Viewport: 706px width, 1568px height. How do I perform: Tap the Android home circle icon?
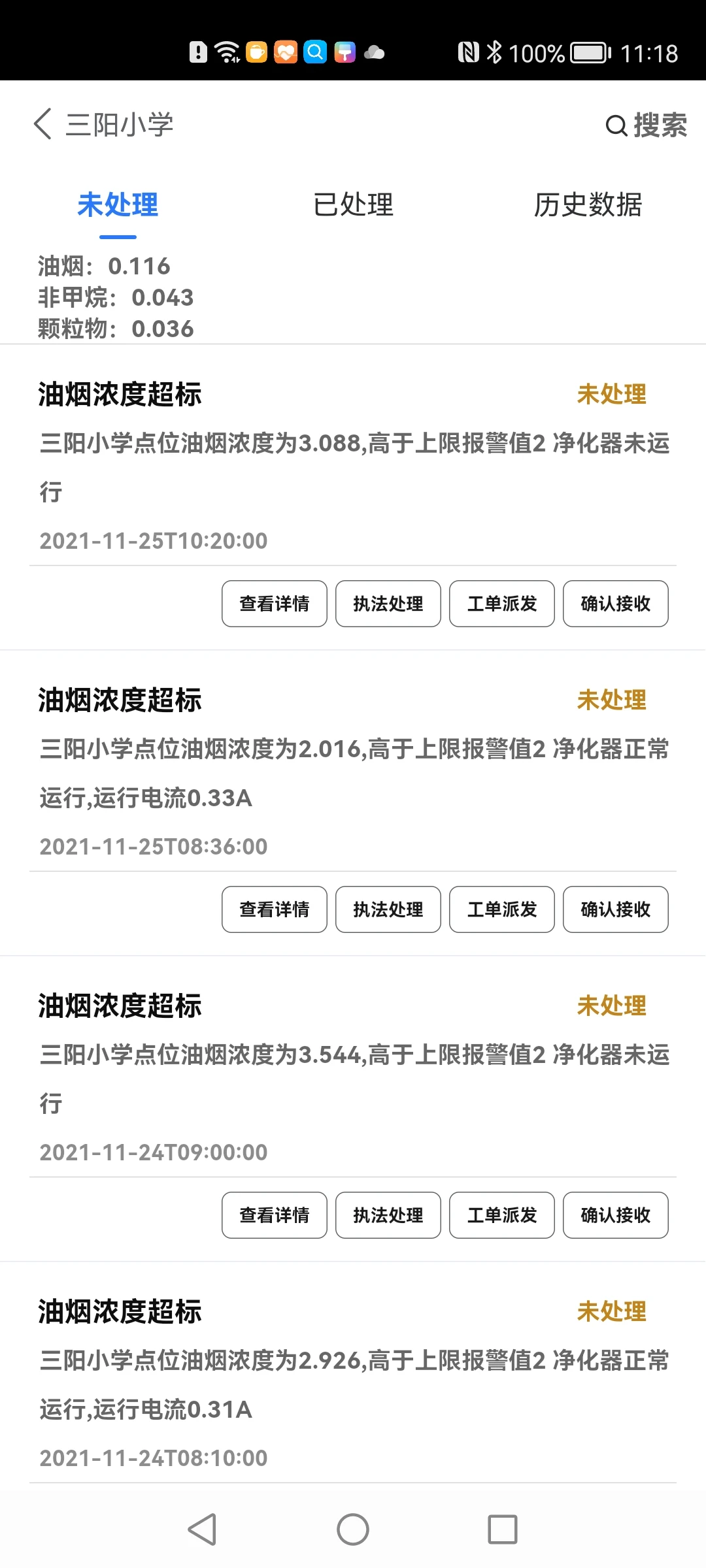[353, 1529]
